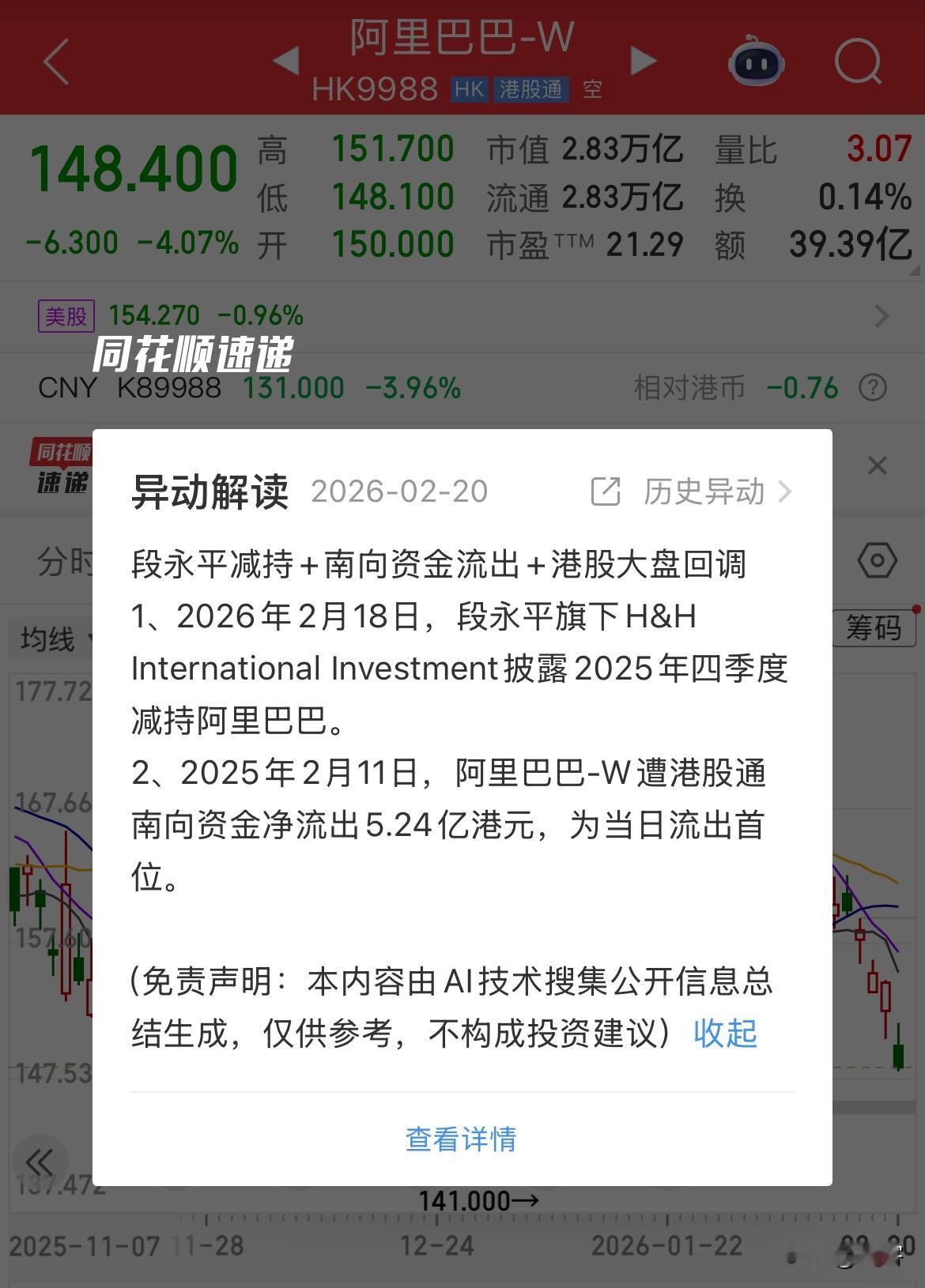Open chart settings via the hexagon icon
The width and height of the screenshot is (925, 1288).
(x=874, y=561)
